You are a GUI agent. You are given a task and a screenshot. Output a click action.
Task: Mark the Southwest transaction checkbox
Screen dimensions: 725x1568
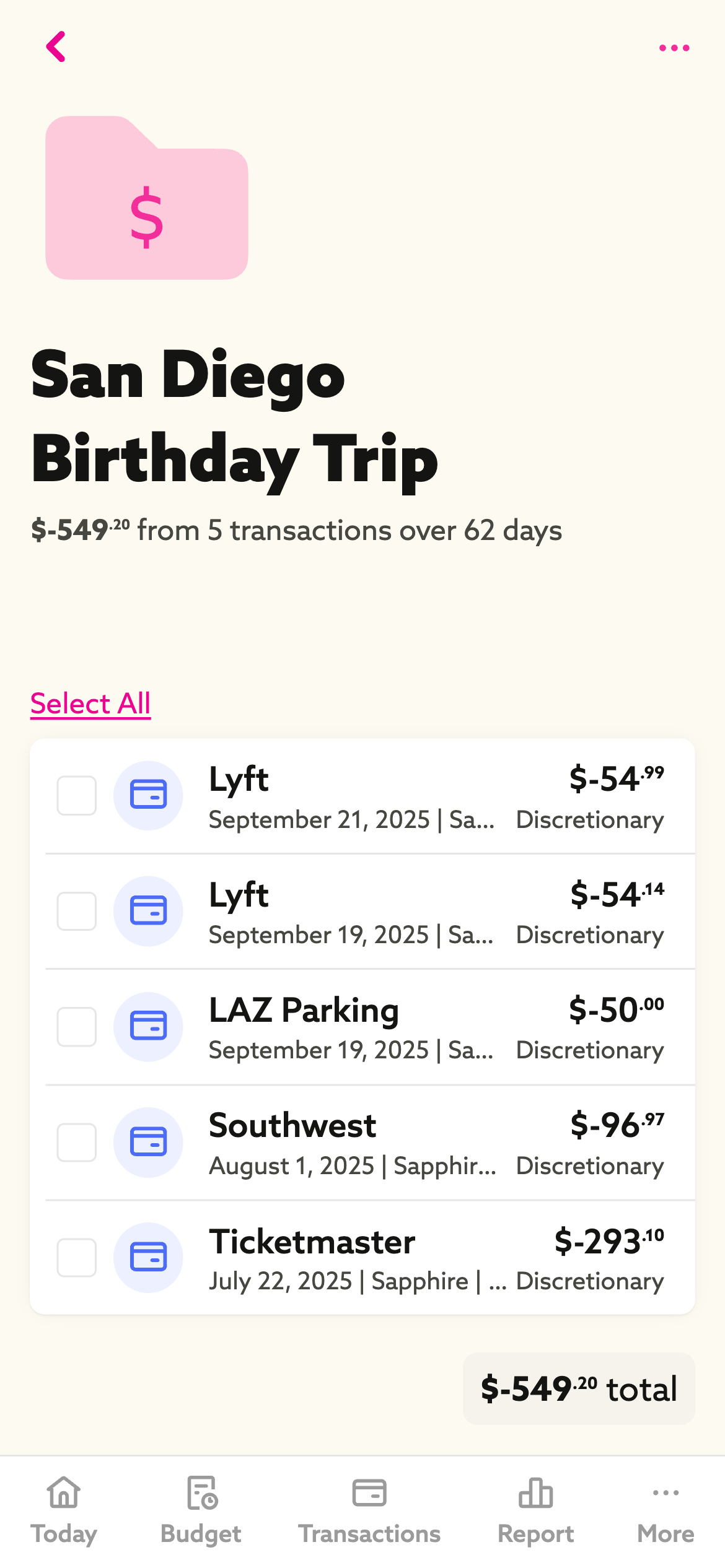pos(77,1142)
